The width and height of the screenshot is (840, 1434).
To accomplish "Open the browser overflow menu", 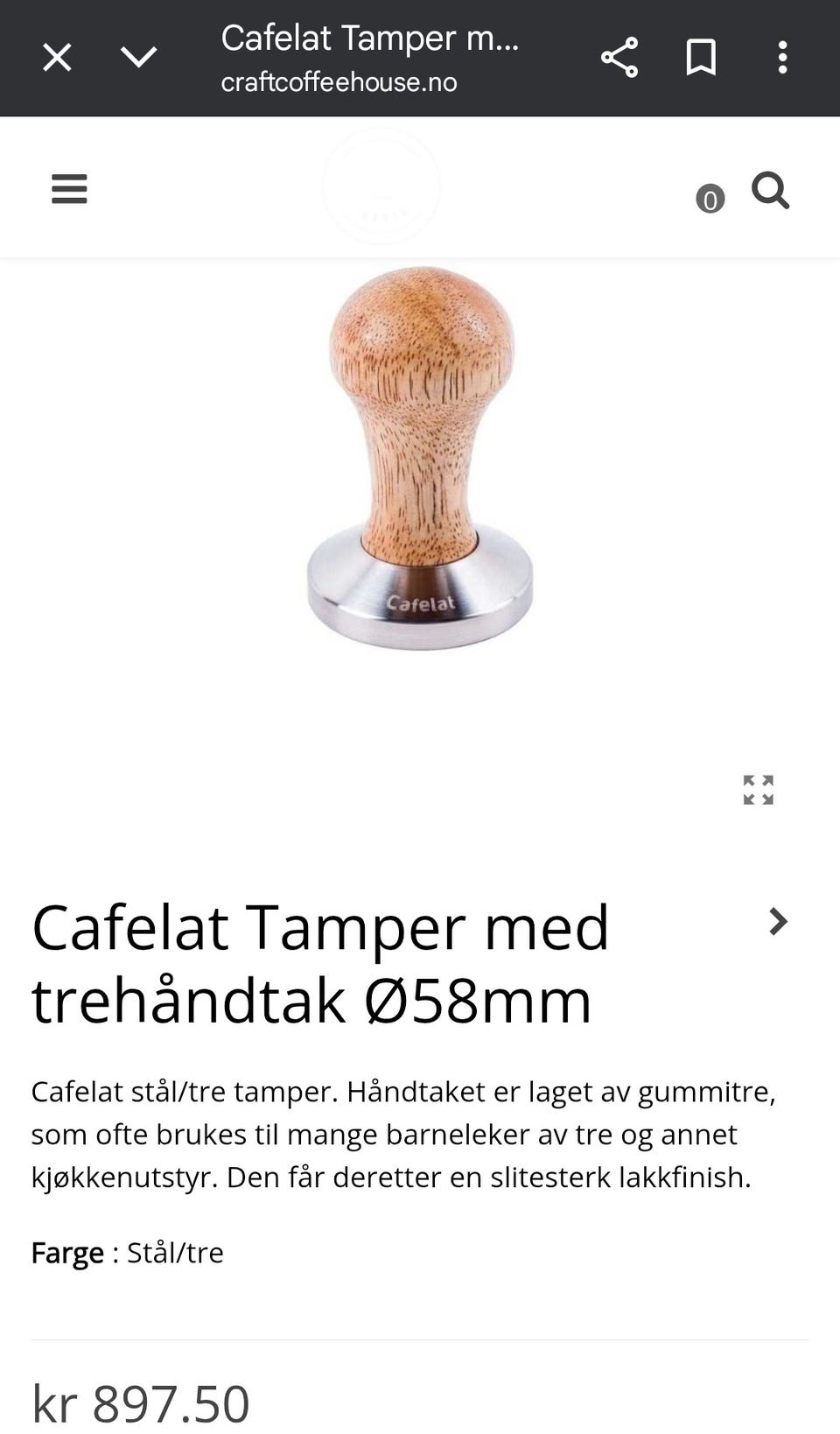I will pyautogui.click(x=781, y=57).
